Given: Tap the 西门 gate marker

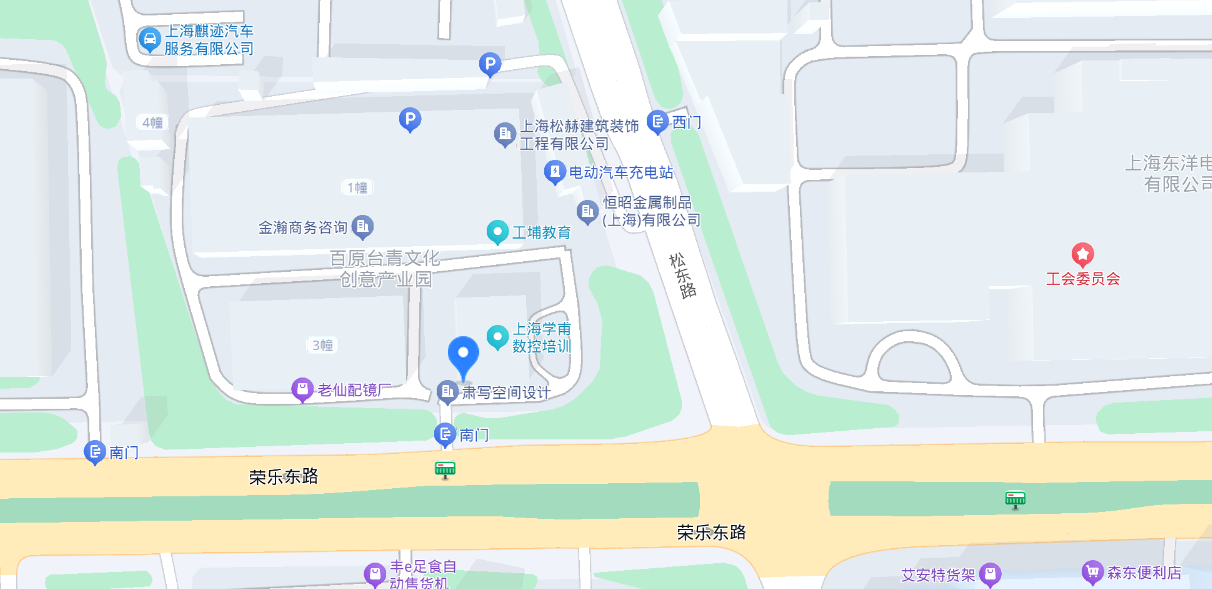Looking at the screenshot, I should pyautogui.click(x=658, y=122).
